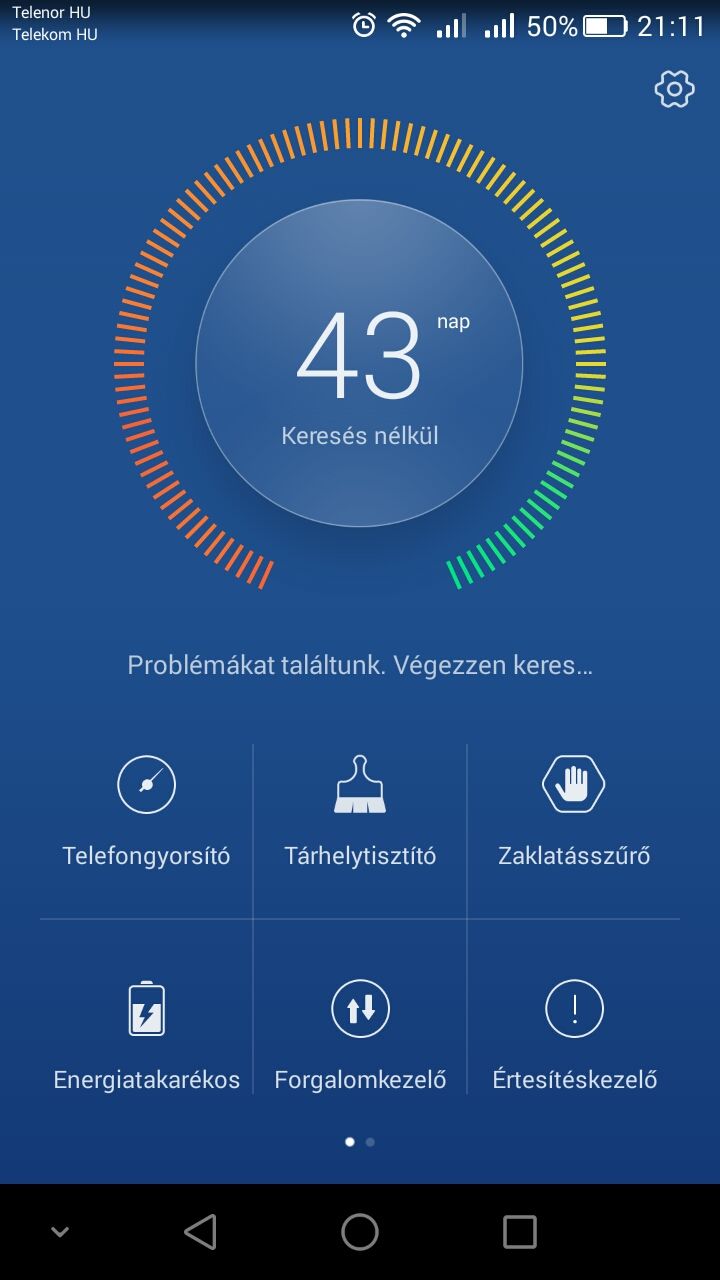Go to Értesítéskezelő notification manager
720x1280 pixels.
coord(574,1034)
